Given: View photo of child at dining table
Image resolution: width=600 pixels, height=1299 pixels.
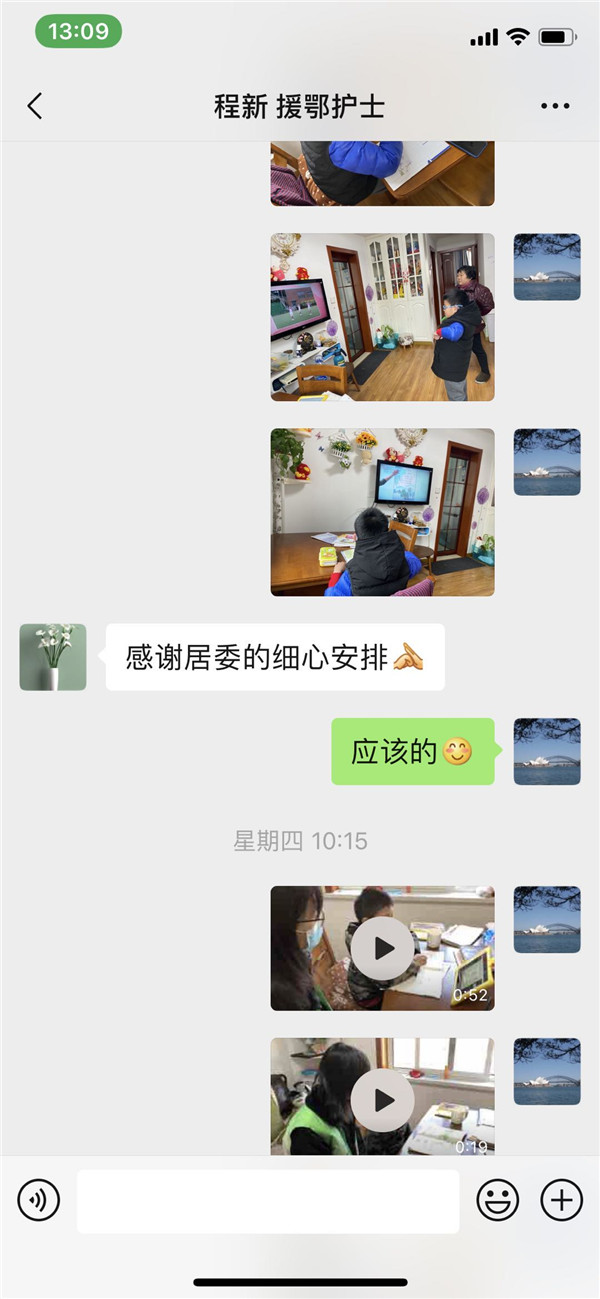Looking at the screenshot, I should coord(382,512).
